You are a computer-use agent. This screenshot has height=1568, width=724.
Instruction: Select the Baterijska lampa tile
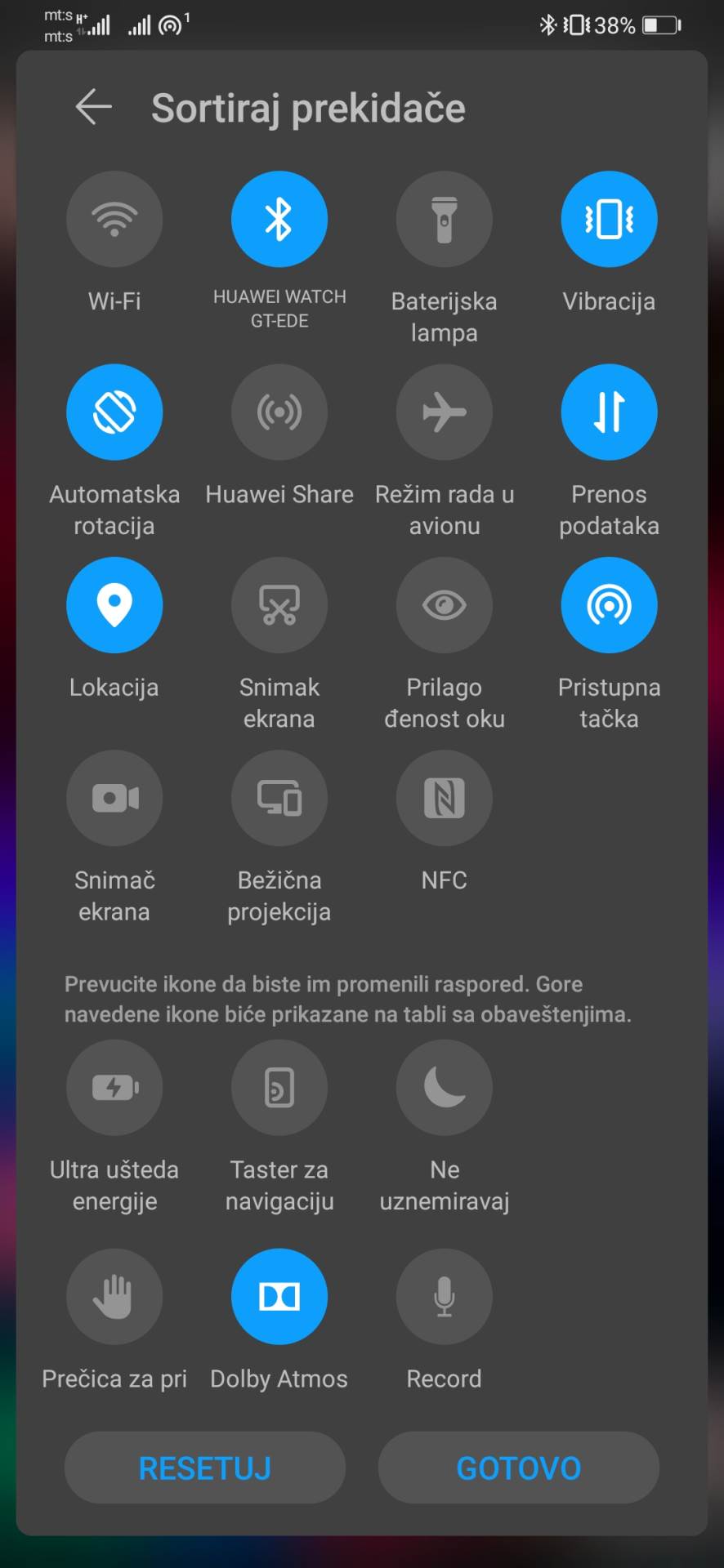[444, 220]
